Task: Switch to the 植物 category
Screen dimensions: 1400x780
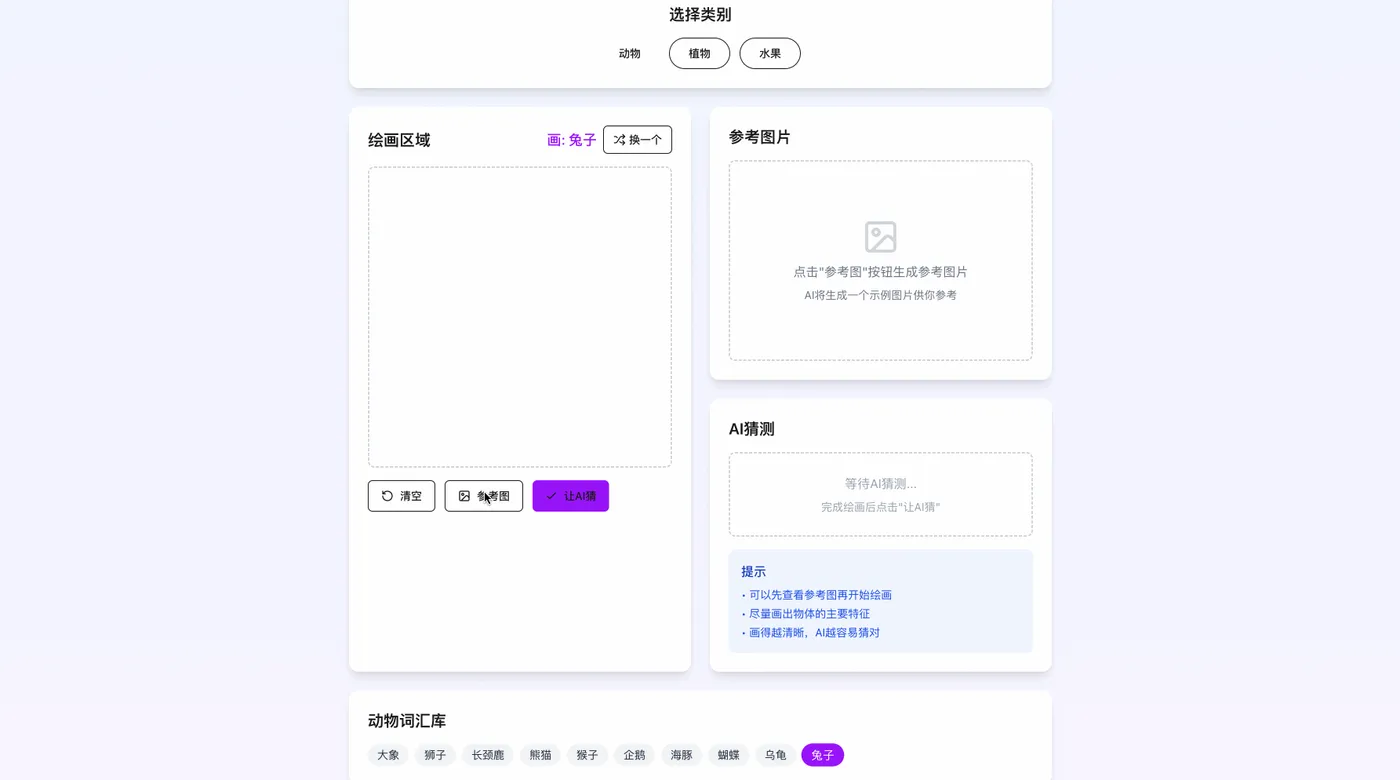Action: pos(699,53)
